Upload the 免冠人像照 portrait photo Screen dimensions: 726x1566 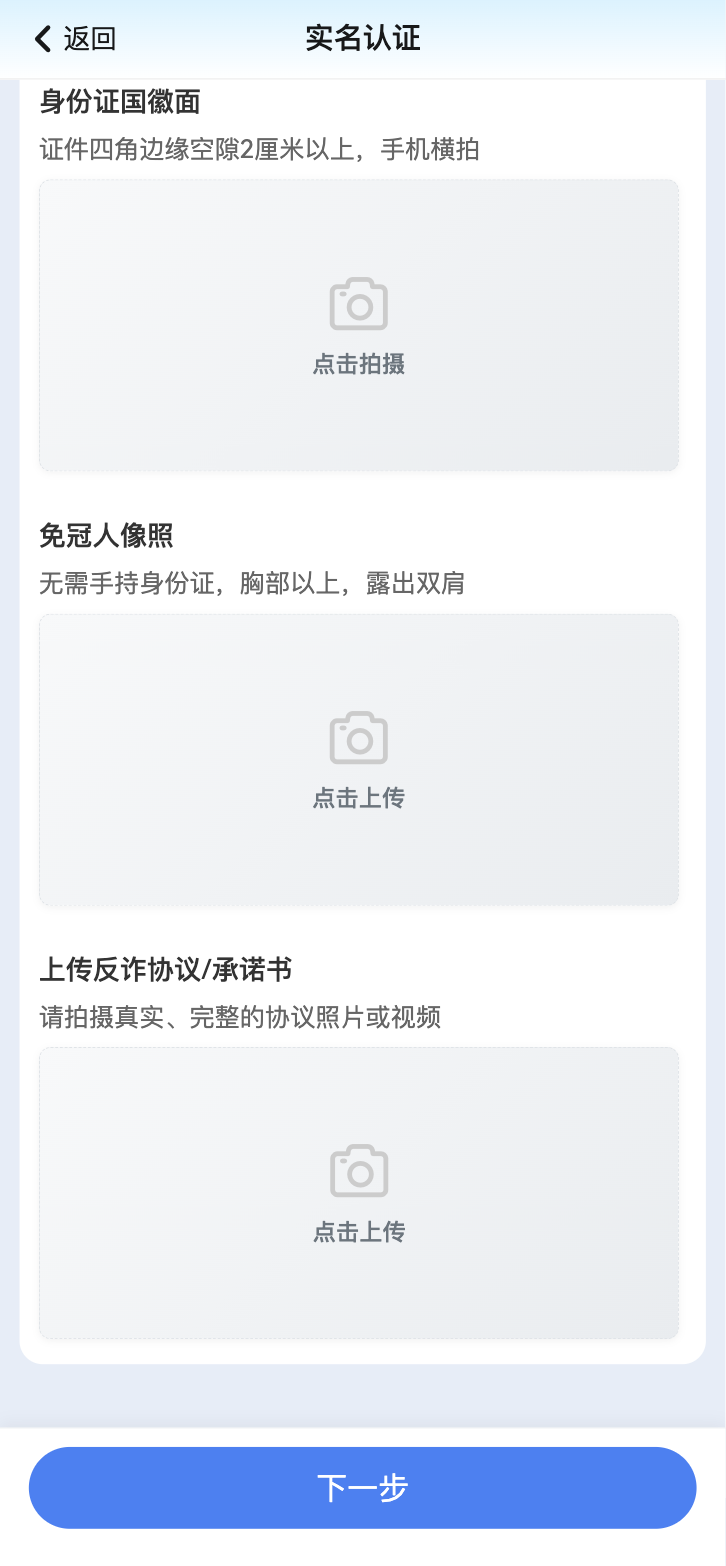pos(358,760)
